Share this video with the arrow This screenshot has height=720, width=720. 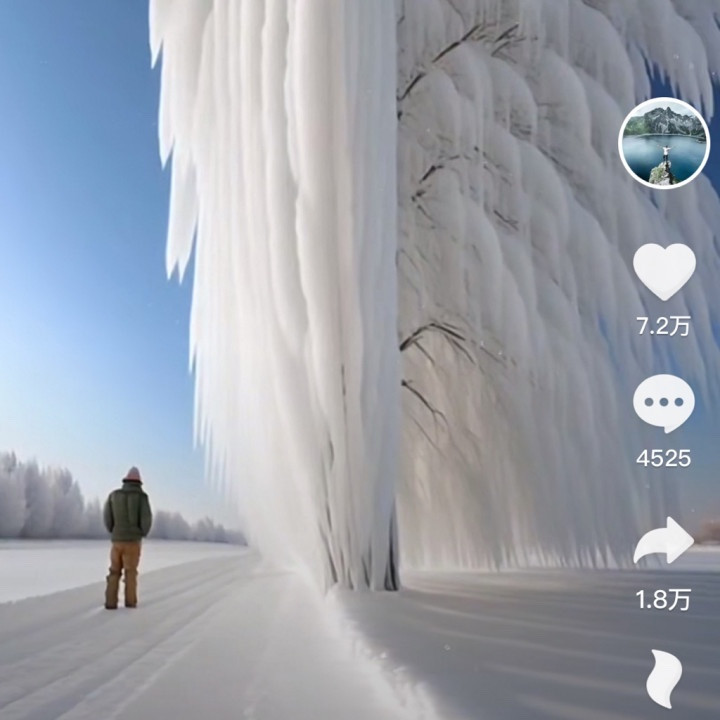click(x=664, y=540)
